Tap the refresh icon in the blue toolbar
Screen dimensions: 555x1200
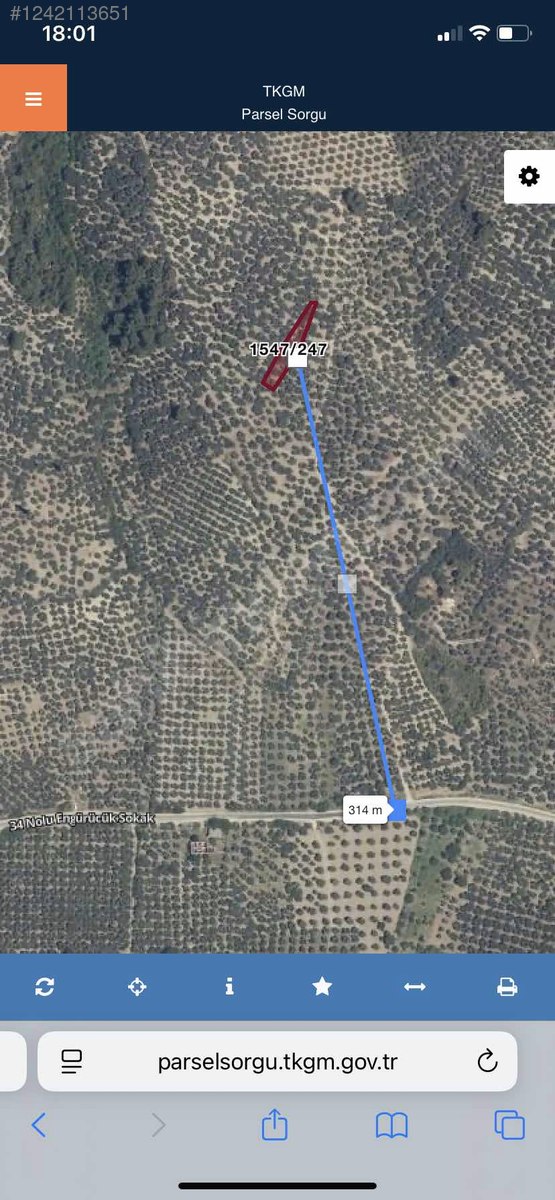coord(45,987)
